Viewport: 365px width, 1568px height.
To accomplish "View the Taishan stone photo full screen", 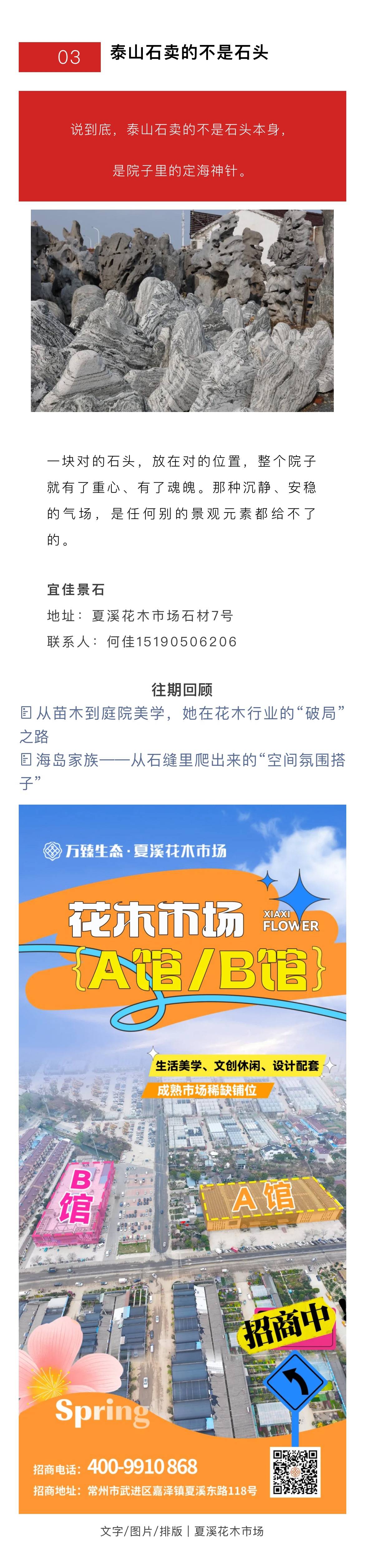I will (182, 310).
